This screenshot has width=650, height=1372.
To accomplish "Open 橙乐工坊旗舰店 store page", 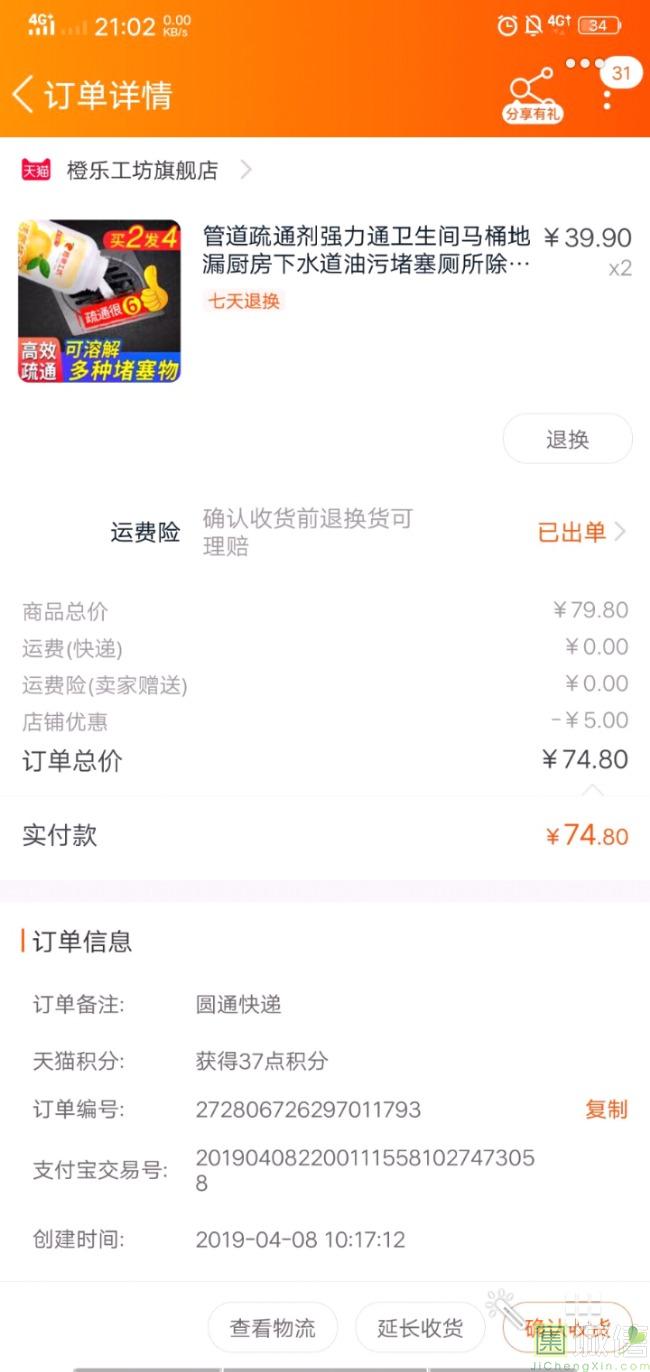I will click(x=136, y=170).
